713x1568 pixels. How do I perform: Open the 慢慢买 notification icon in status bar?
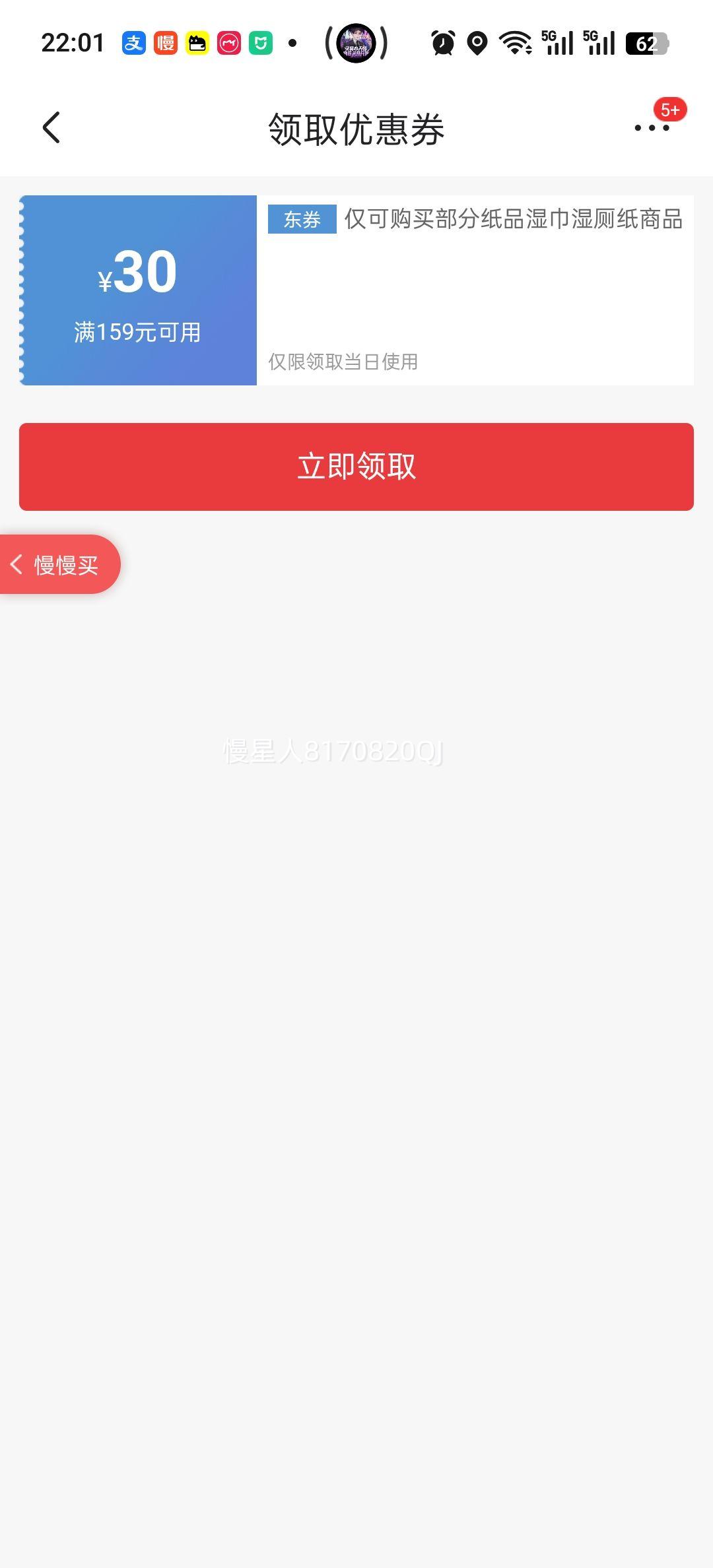166,44
